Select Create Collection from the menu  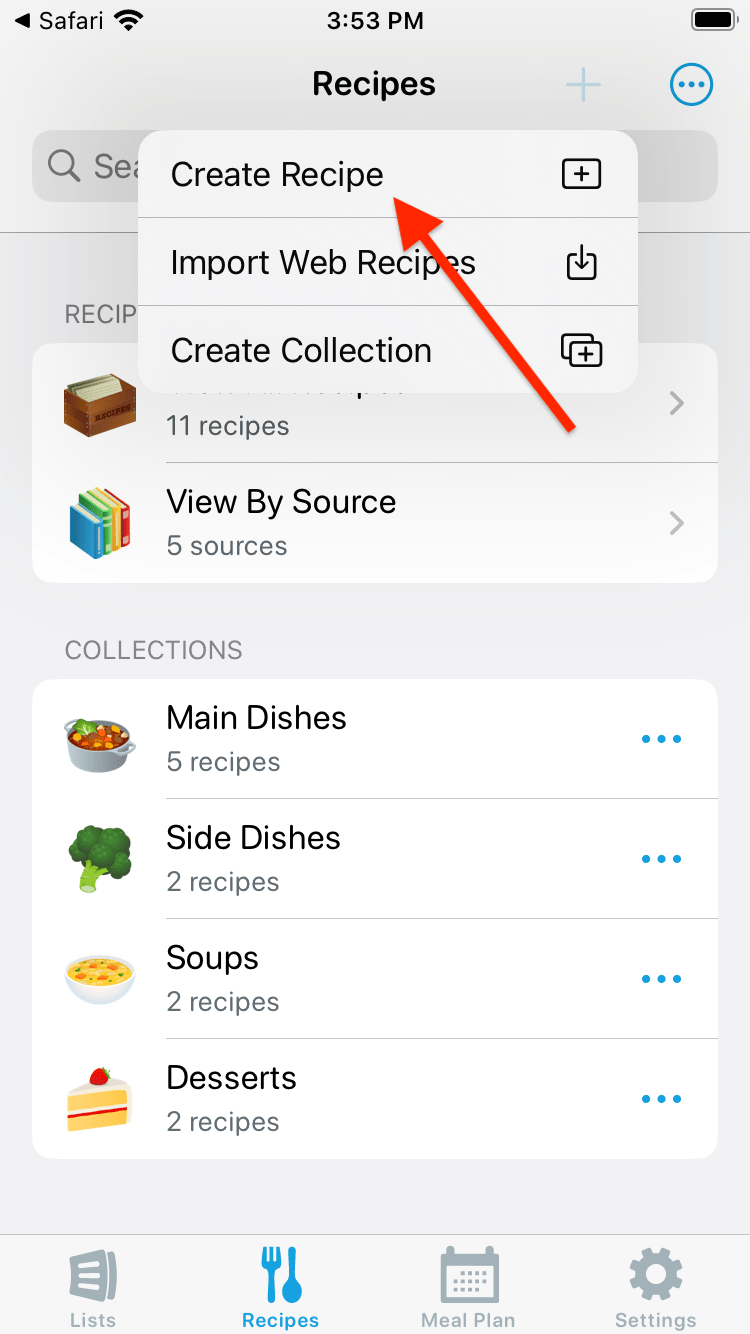coord(301,351)
